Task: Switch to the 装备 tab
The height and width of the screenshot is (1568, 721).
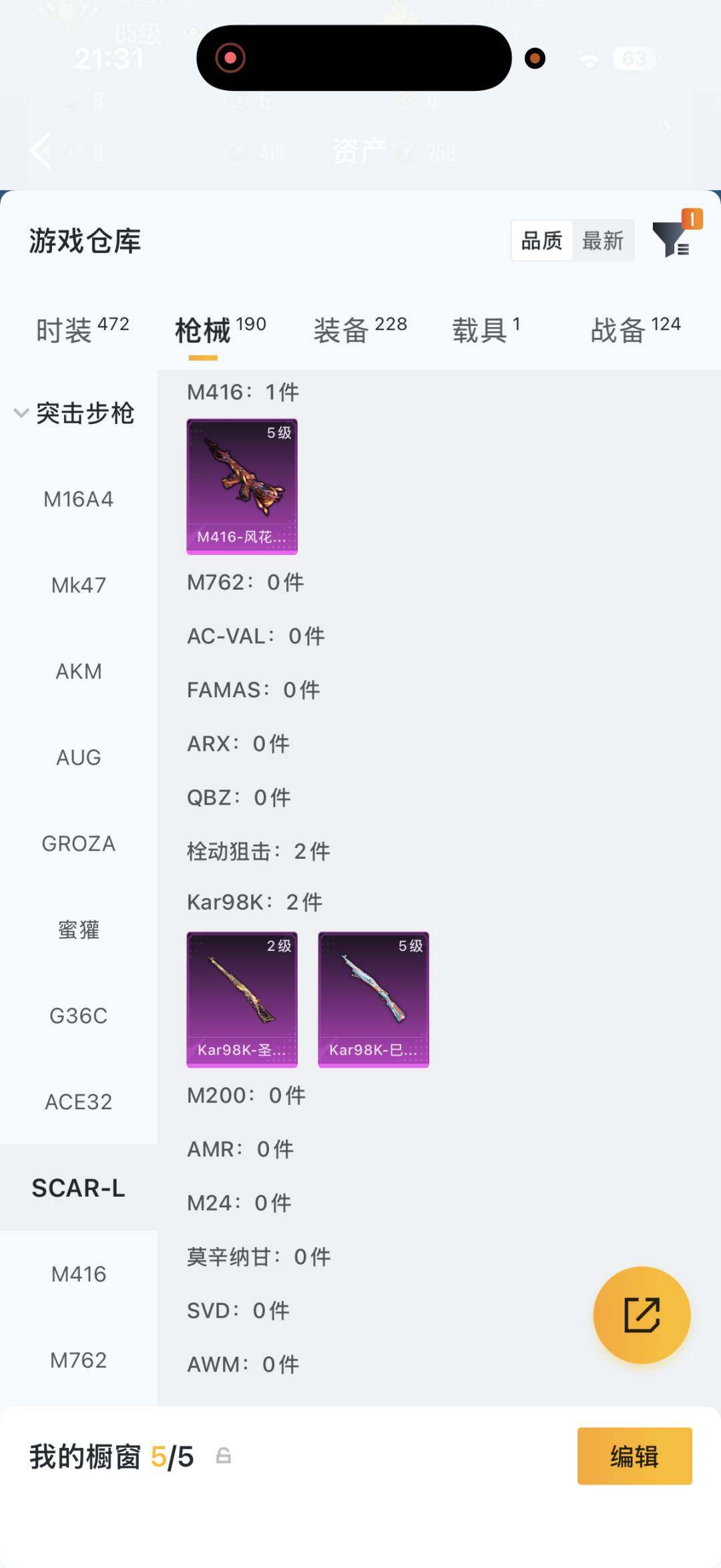Action: pos(360,330)
